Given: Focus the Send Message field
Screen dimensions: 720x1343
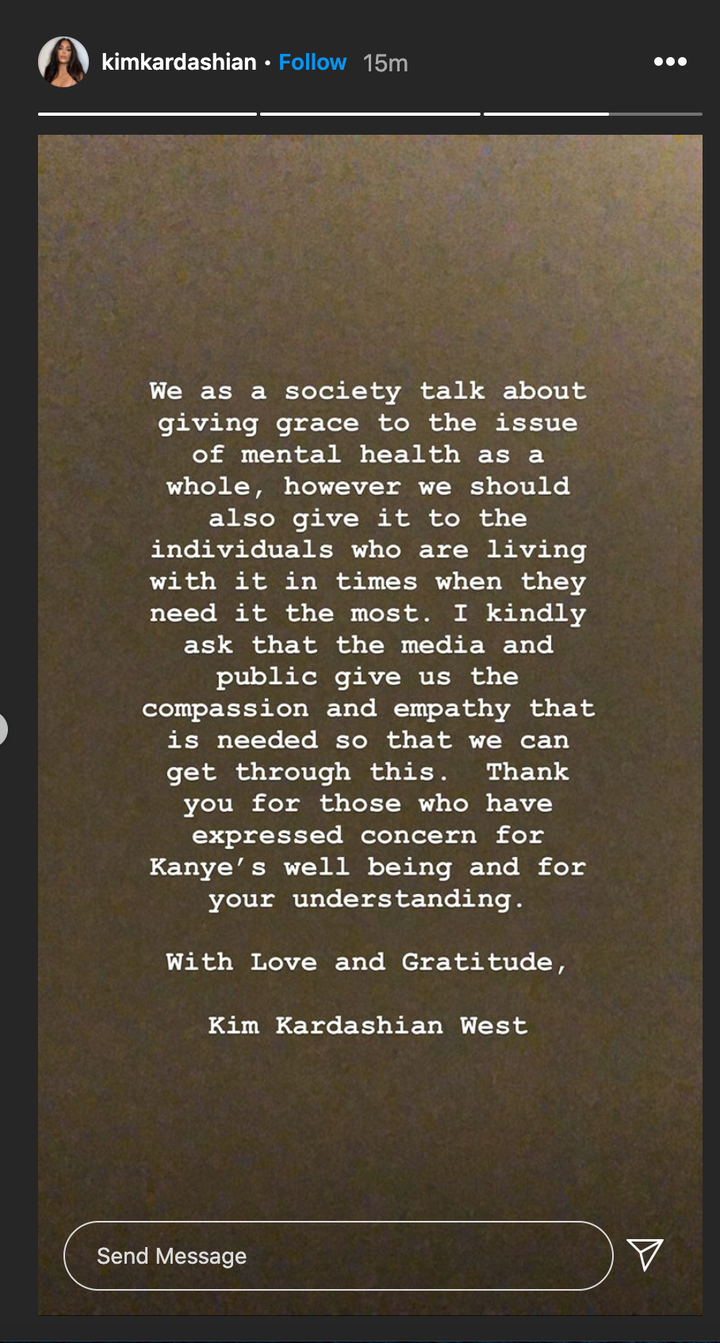Looking at the screenshot, I should (x=338, y=1256).
